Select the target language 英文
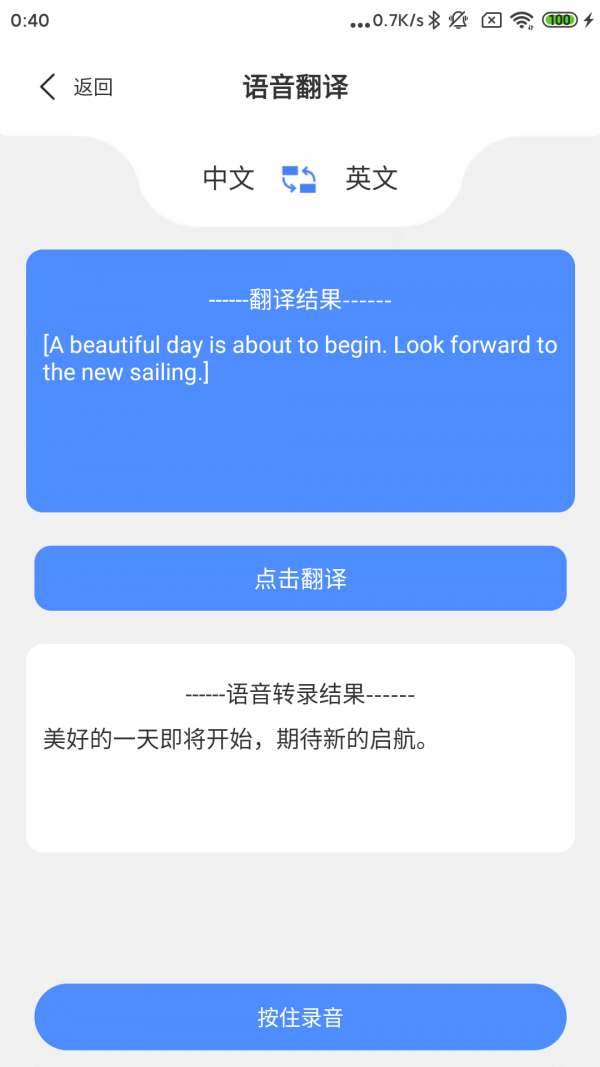This screenshot has width=600, height=1067. [x=371, y=179]
